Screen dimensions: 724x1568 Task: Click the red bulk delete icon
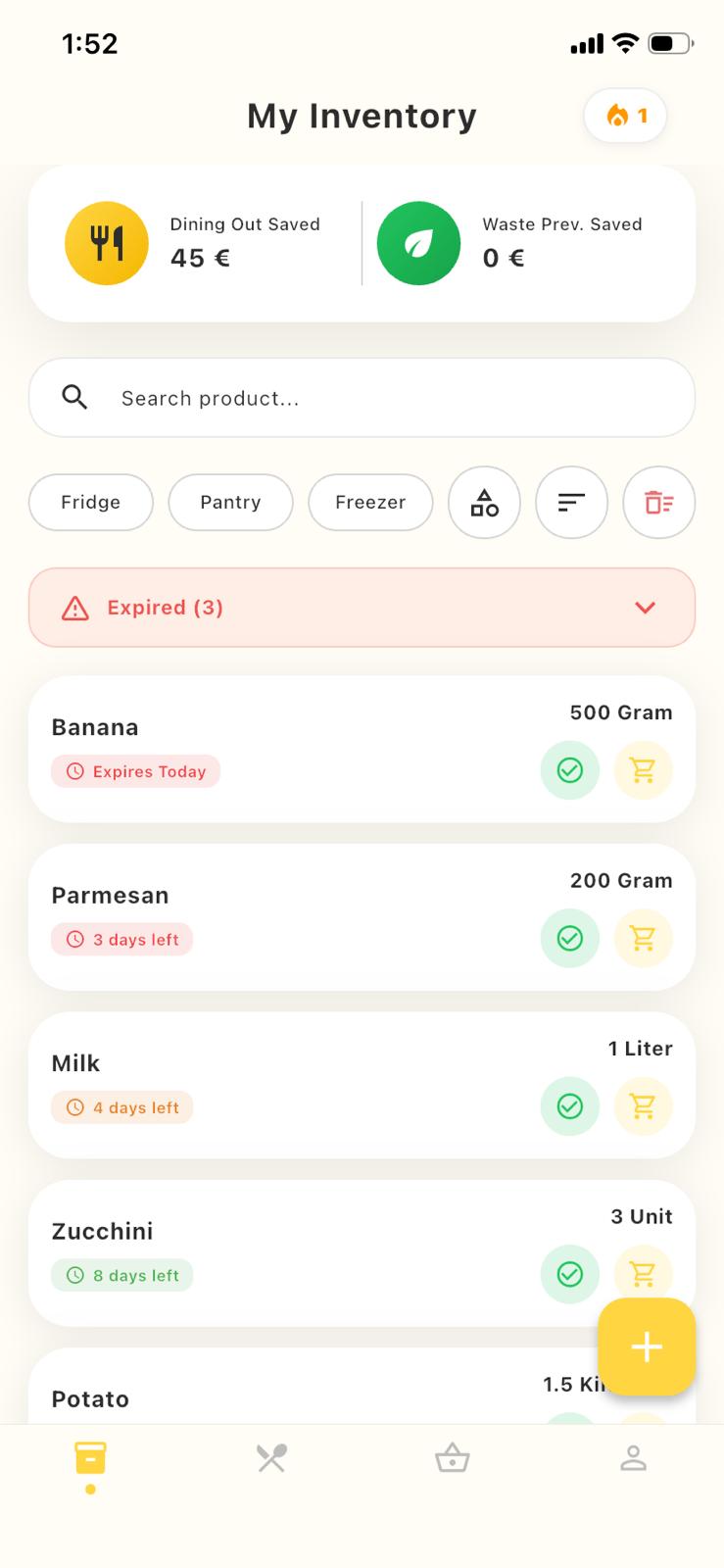pyautogui.click(x=658, y=503)
